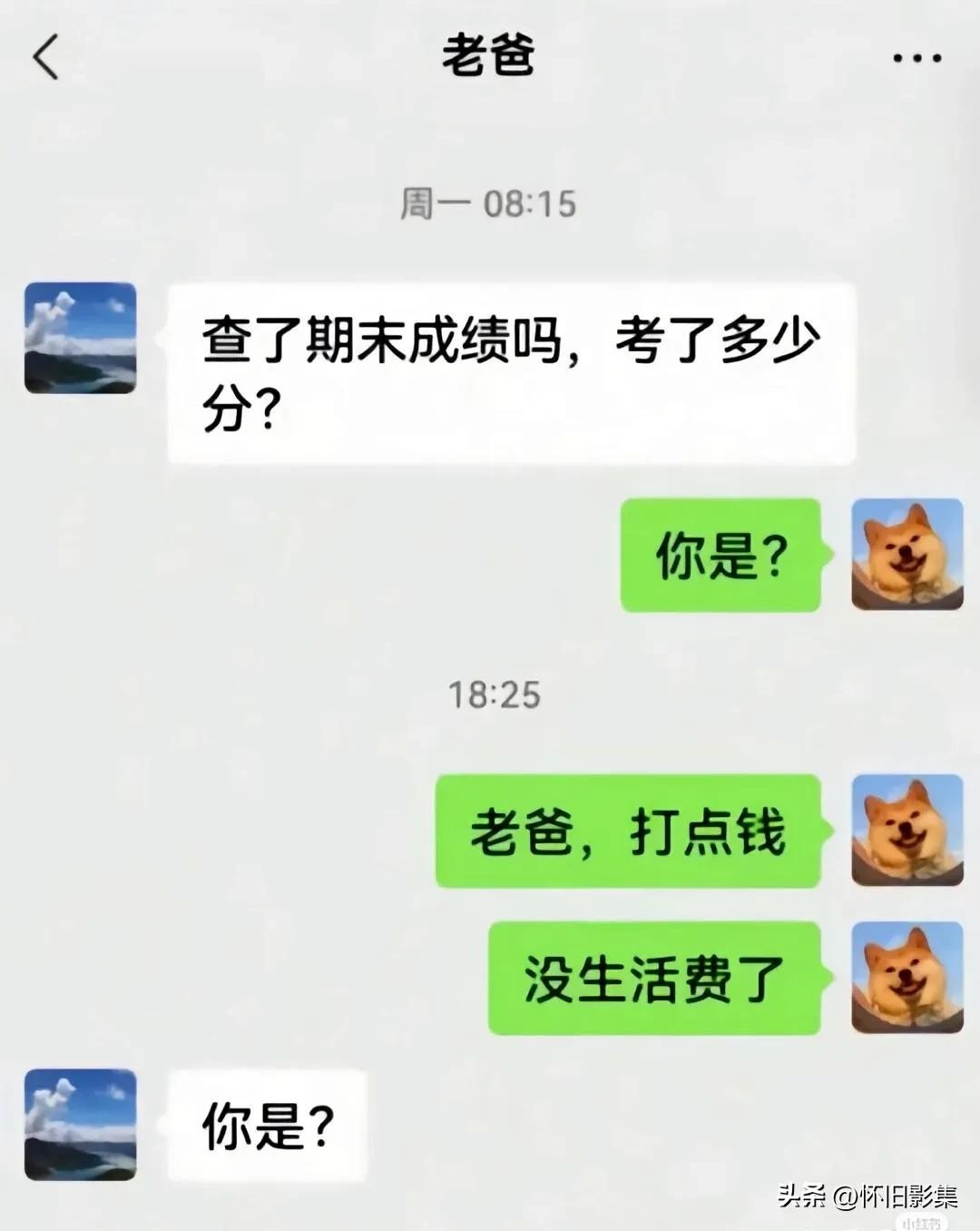The height and width of the screenshot is (1231, 980).
Task: Open the three-dot chat options menu
Action: click(916, 58)
